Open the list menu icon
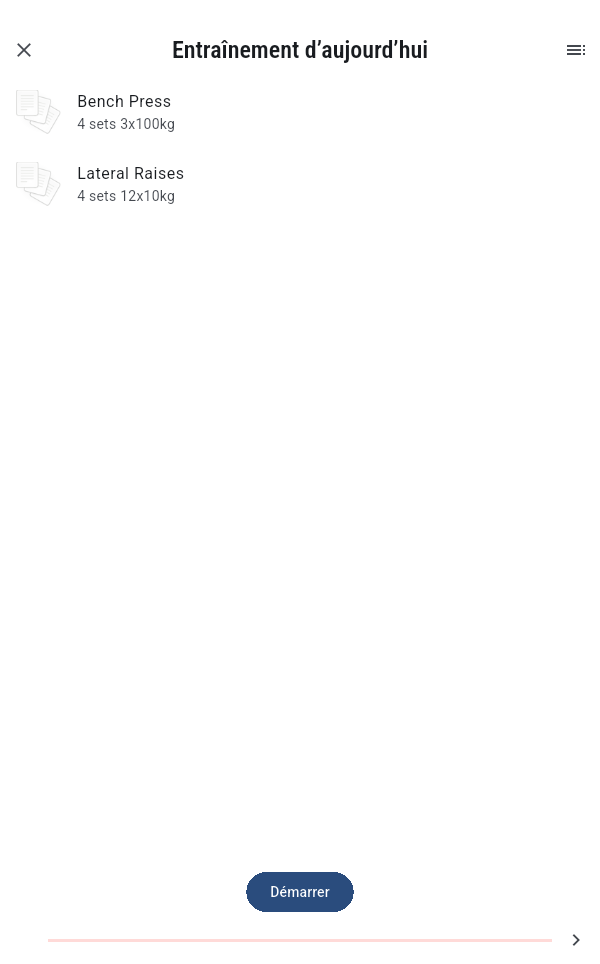 [x=576, y=50]
